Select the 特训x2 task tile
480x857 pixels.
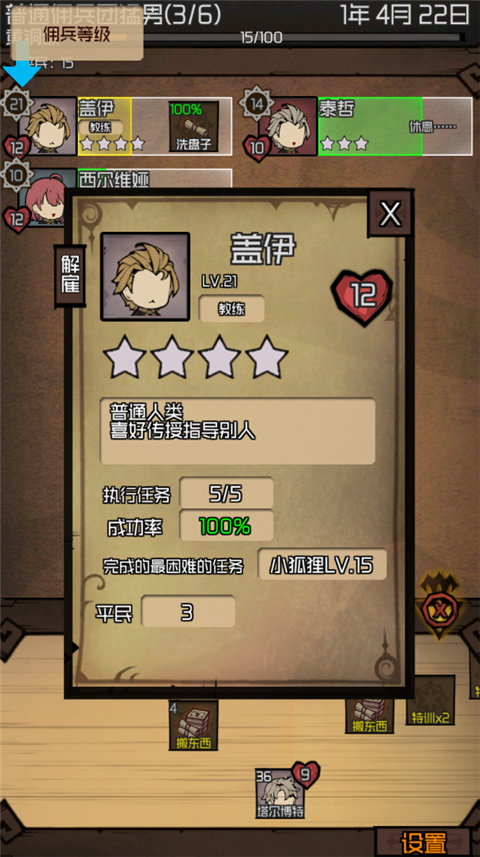click(430, 700)
